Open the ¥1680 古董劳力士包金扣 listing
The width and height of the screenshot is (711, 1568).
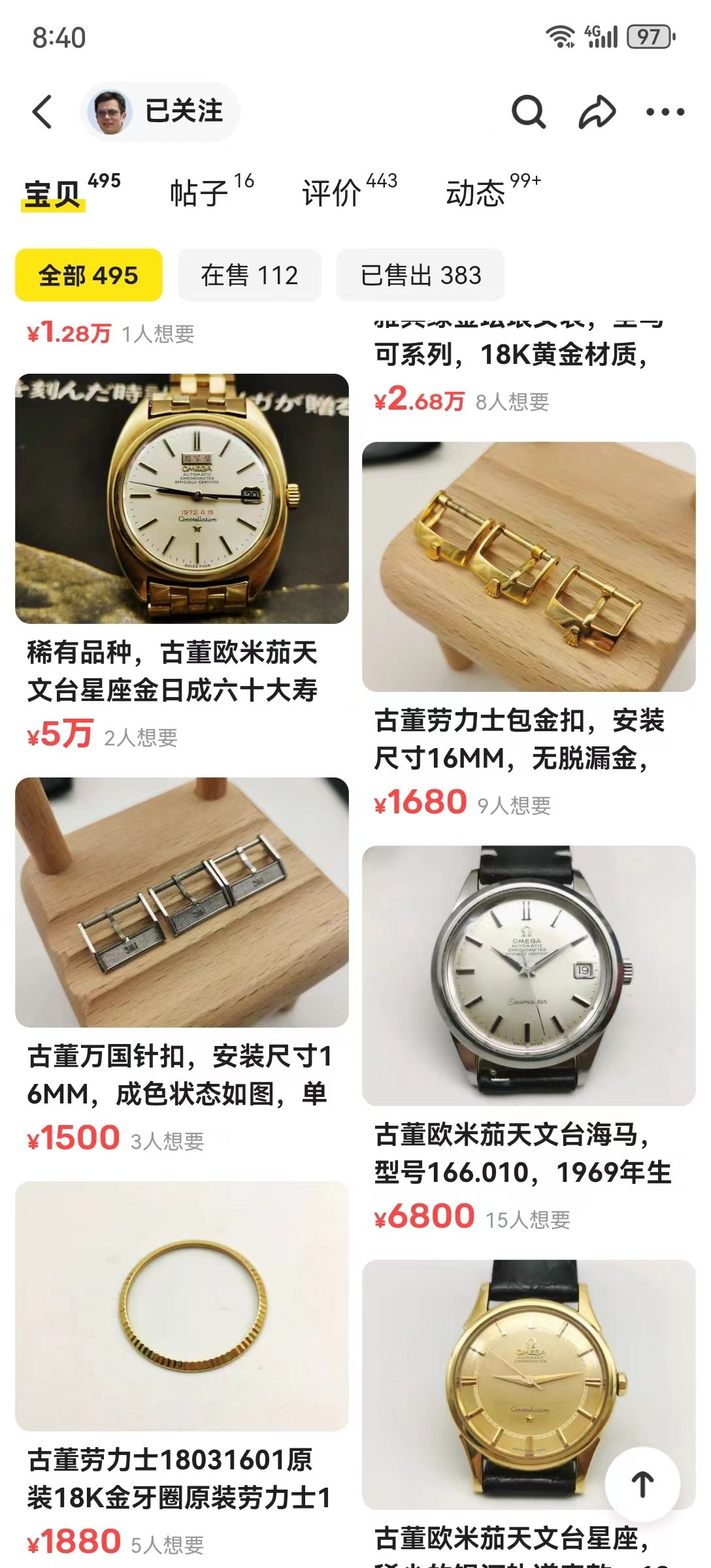[529, 567]
